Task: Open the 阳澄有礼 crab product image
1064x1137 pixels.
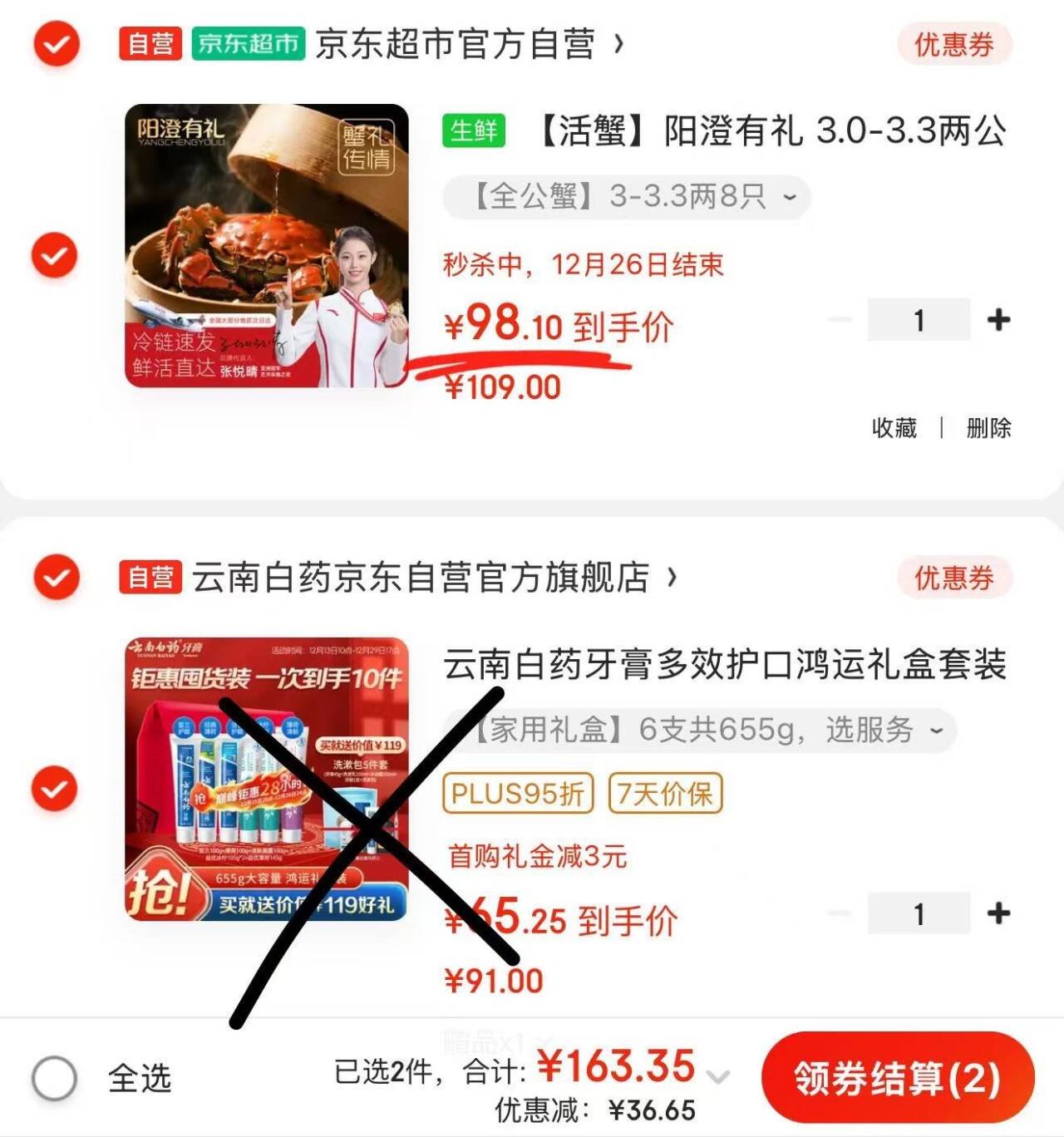Action: point(267,246)
